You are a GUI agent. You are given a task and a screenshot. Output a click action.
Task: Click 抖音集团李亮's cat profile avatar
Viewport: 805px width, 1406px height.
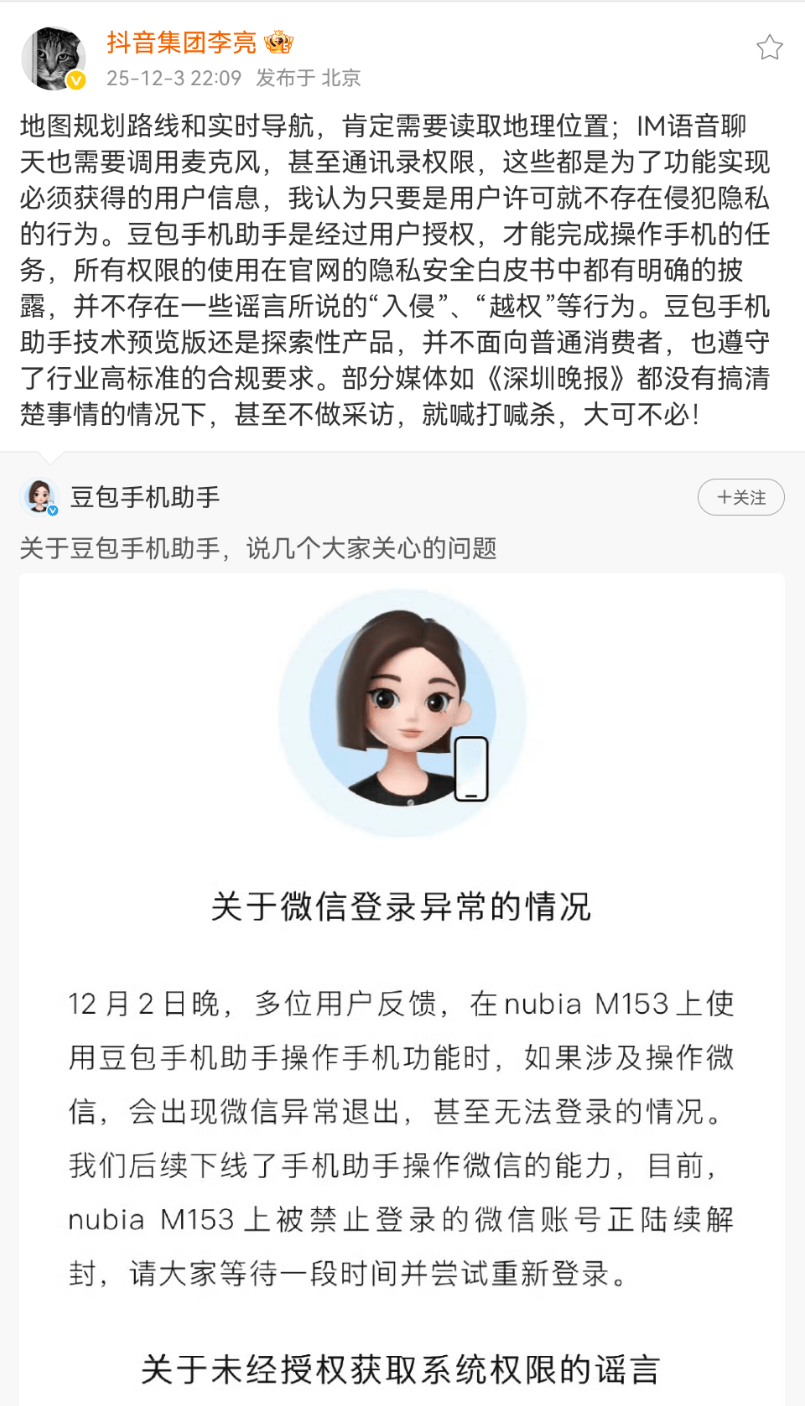coord(55,57)
